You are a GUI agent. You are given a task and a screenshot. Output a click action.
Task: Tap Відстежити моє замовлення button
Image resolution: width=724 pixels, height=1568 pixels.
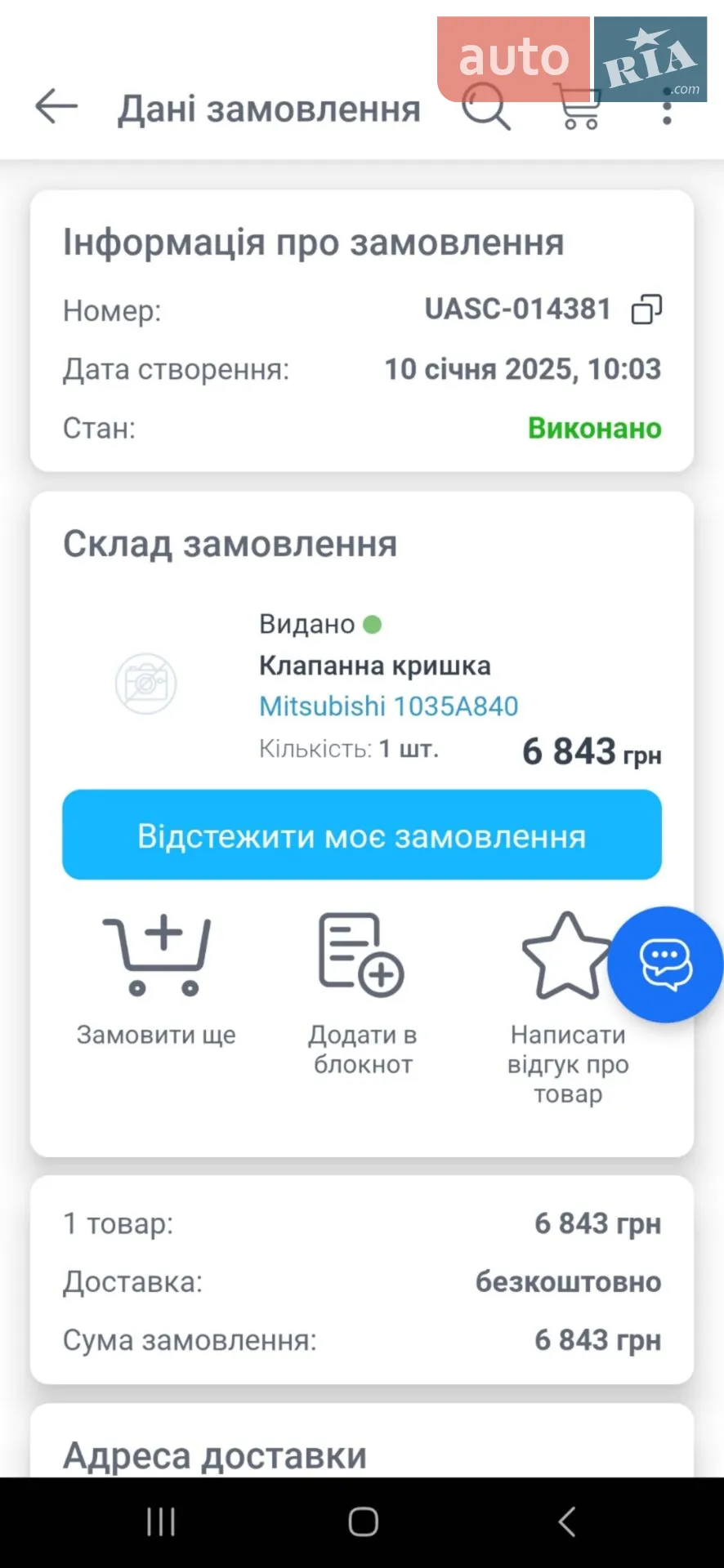coord(362,835)
